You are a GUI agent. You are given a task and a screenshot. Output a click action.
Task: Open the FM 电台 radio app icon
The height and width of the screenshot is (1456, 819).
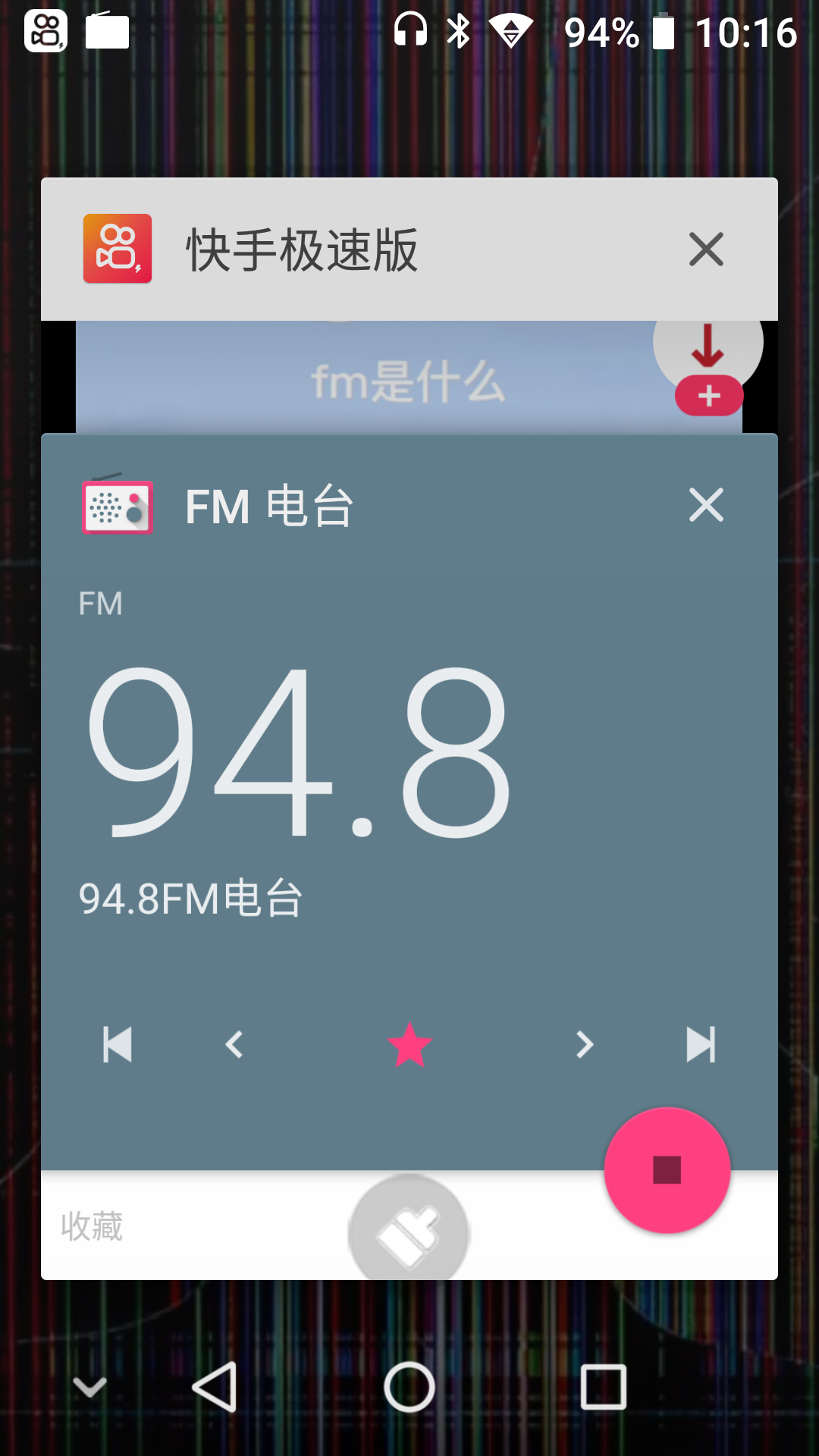pos(118,507)
